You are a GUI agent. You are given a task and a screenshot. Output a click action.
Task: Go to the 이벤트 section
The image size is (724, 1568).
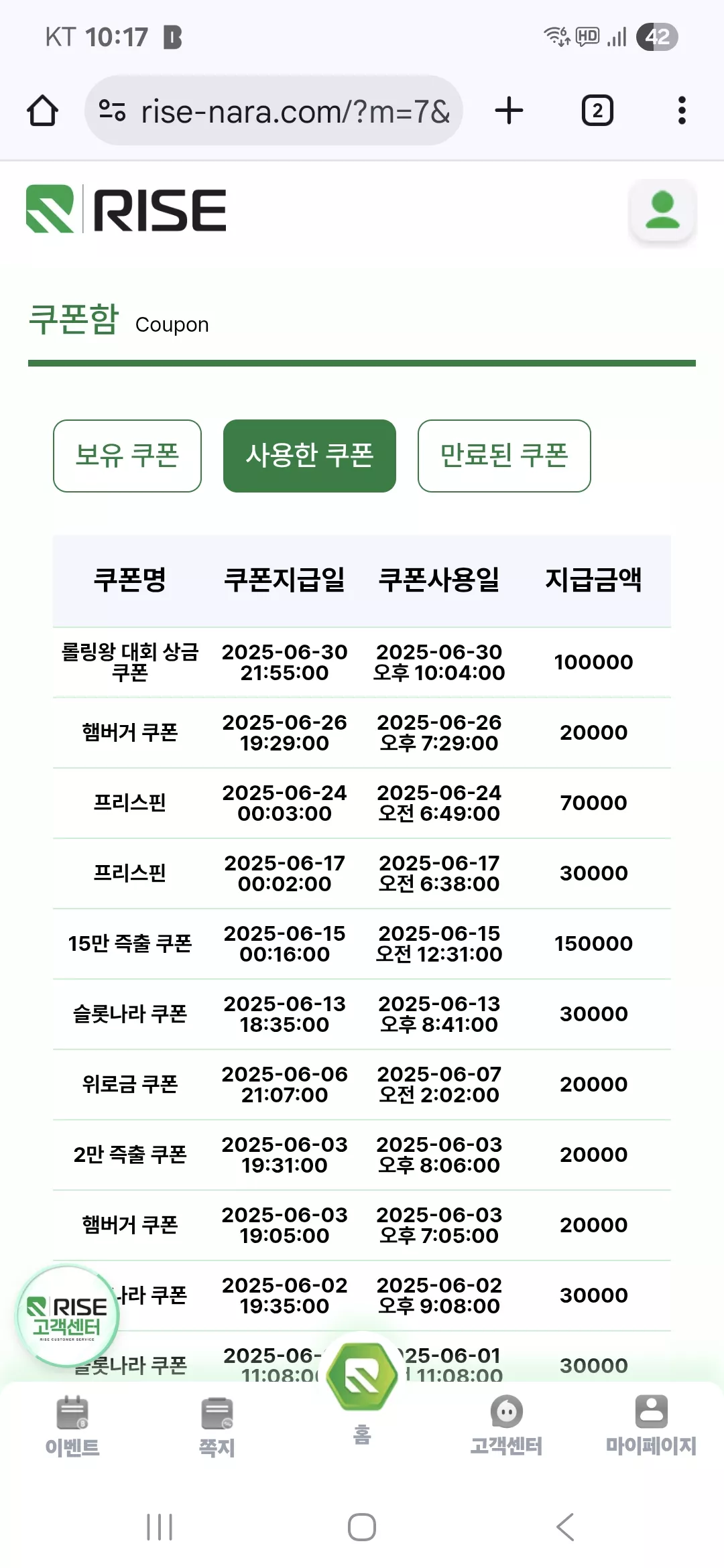[x=72, y=1426]
